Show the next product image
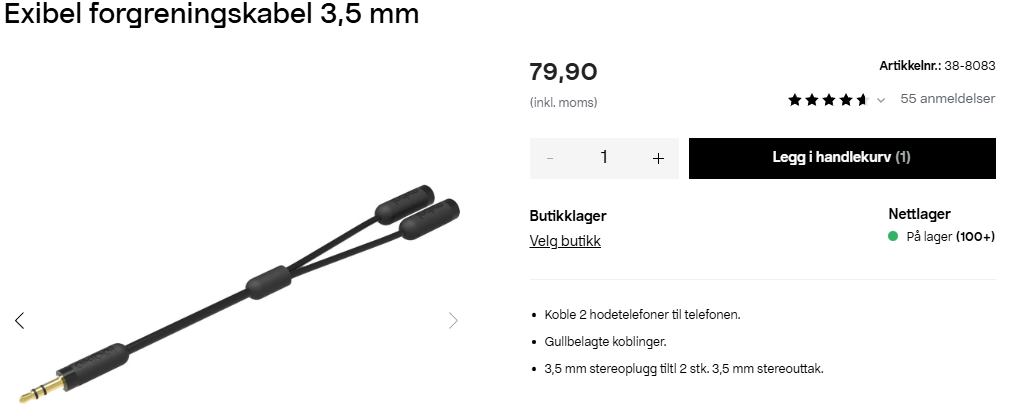Screen dimensions: 1009x416 pyautogui.click(x=453, y=320)
